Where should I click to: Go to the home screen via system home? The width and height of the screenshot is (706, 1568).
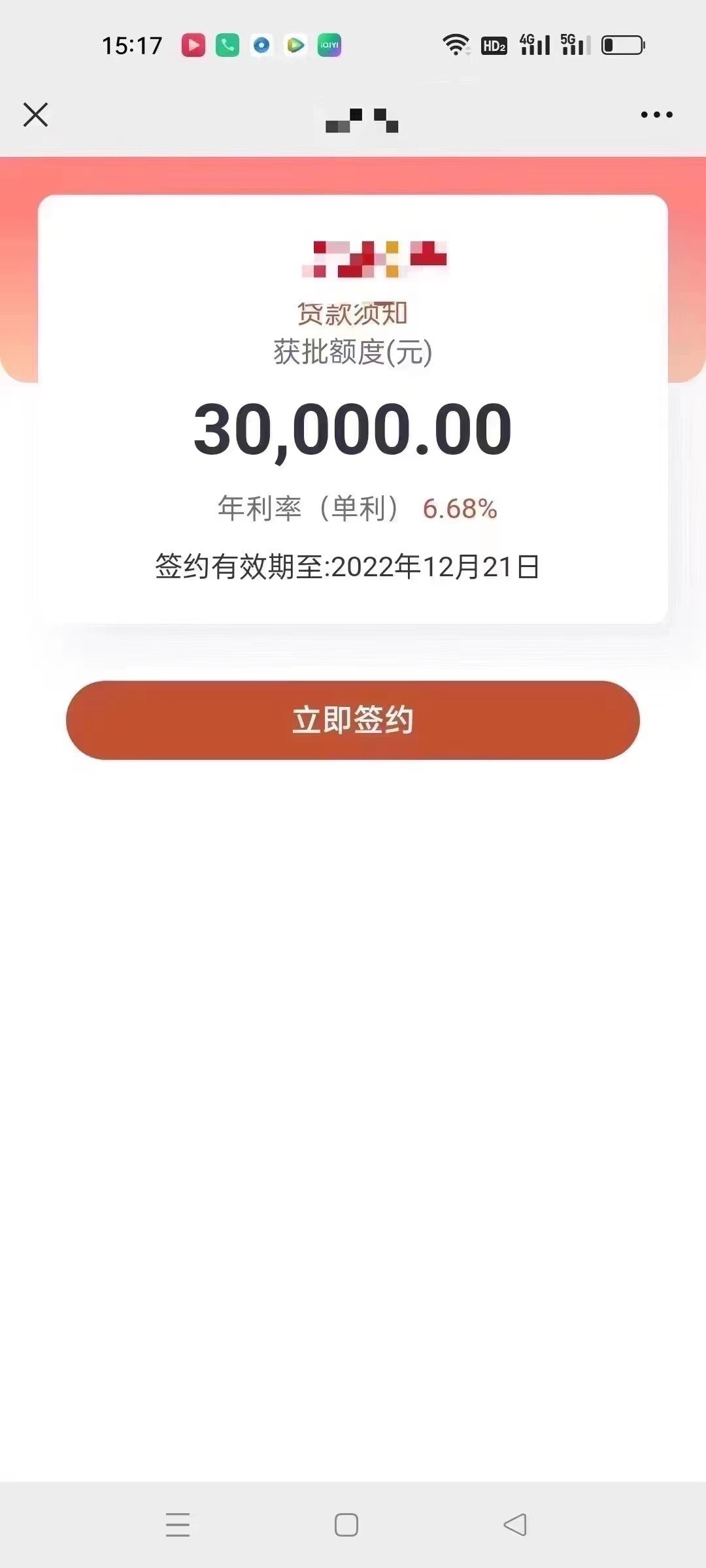[346, 1525]
